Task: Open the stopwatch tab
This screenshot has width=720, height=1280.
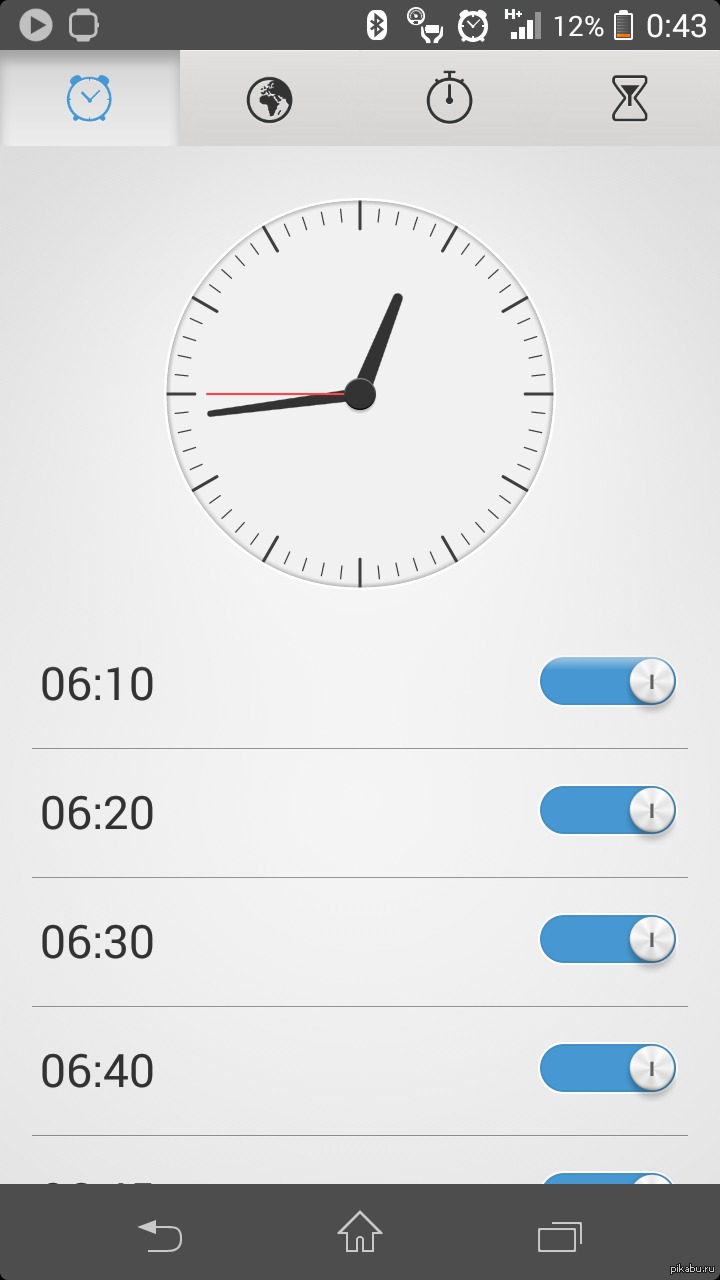Action: click(449, 98)
